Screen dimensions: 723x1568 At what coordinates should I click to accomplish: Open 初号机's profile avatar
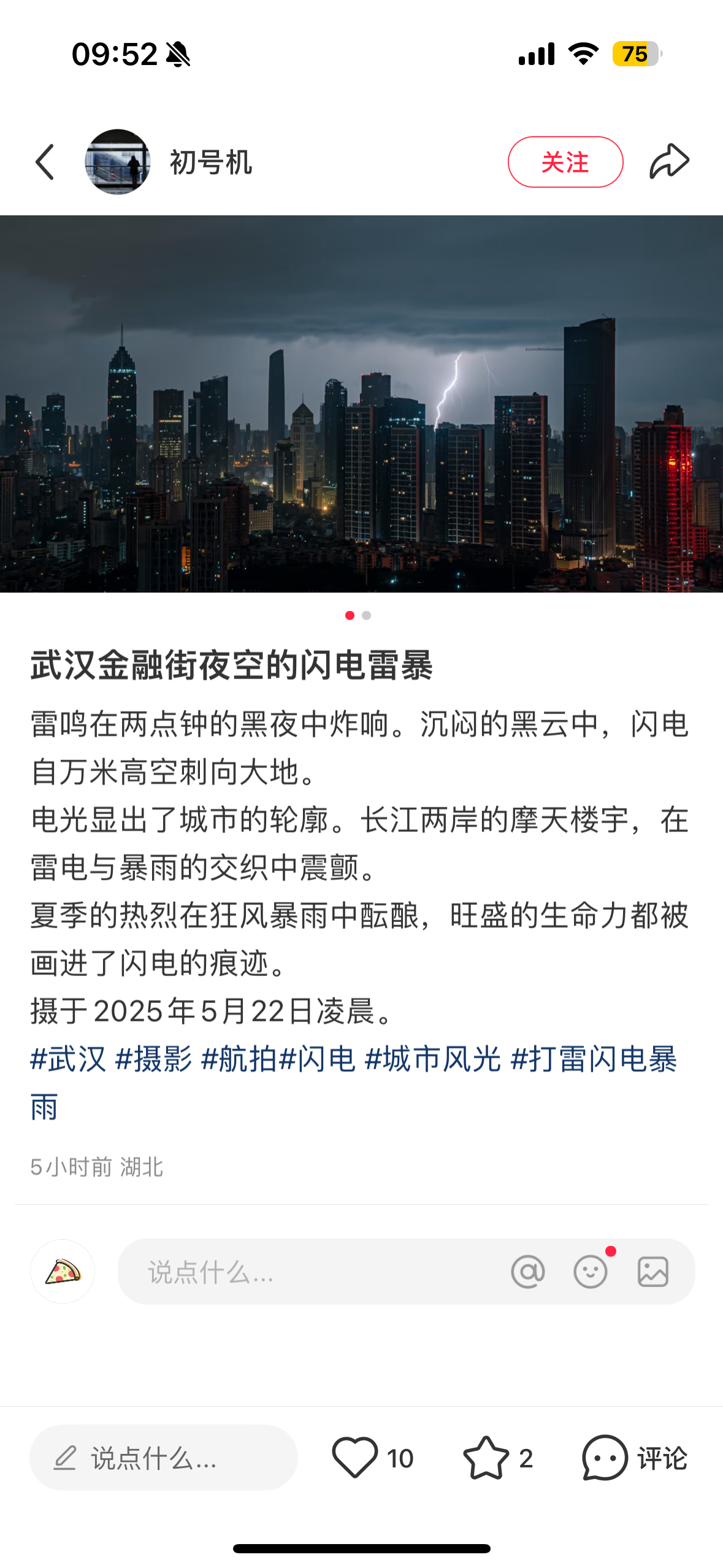click(117, 163)
